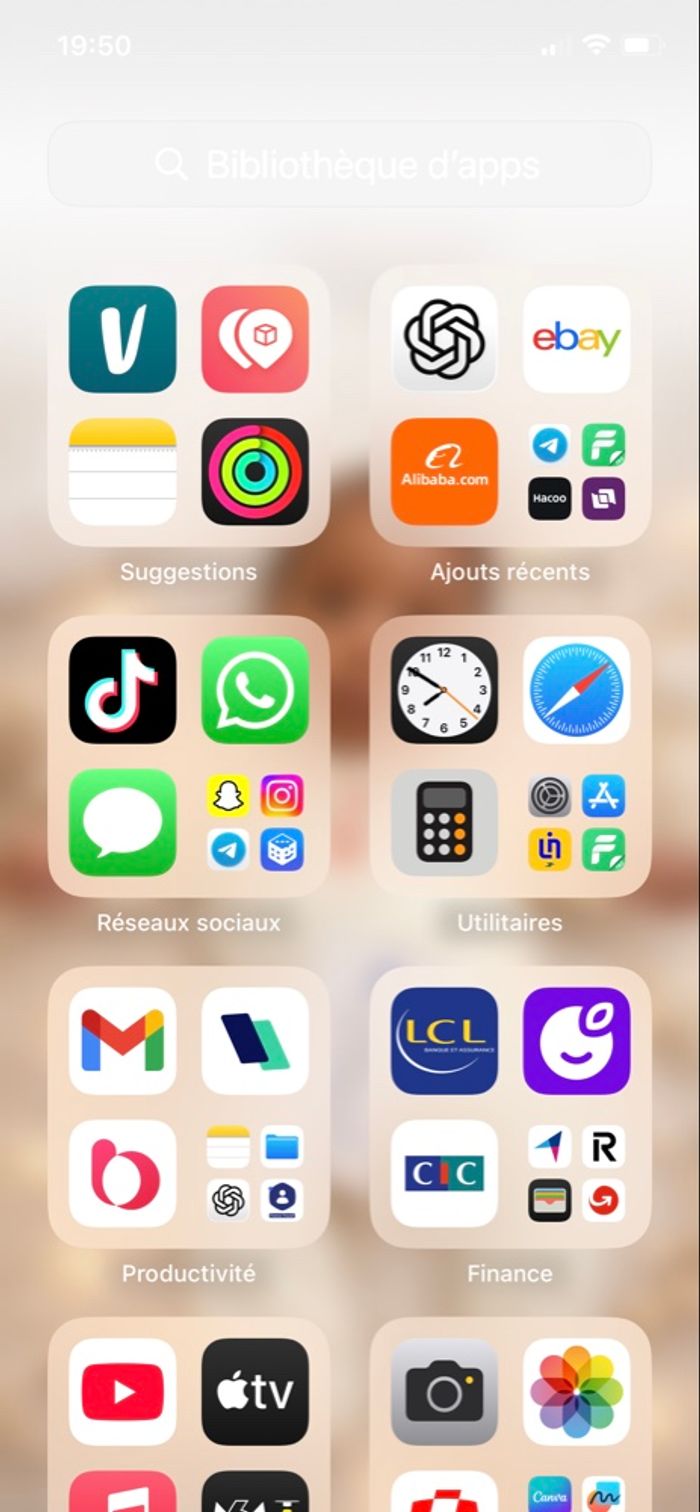
Task: Launch TikTok
Action: pos(122,690)
